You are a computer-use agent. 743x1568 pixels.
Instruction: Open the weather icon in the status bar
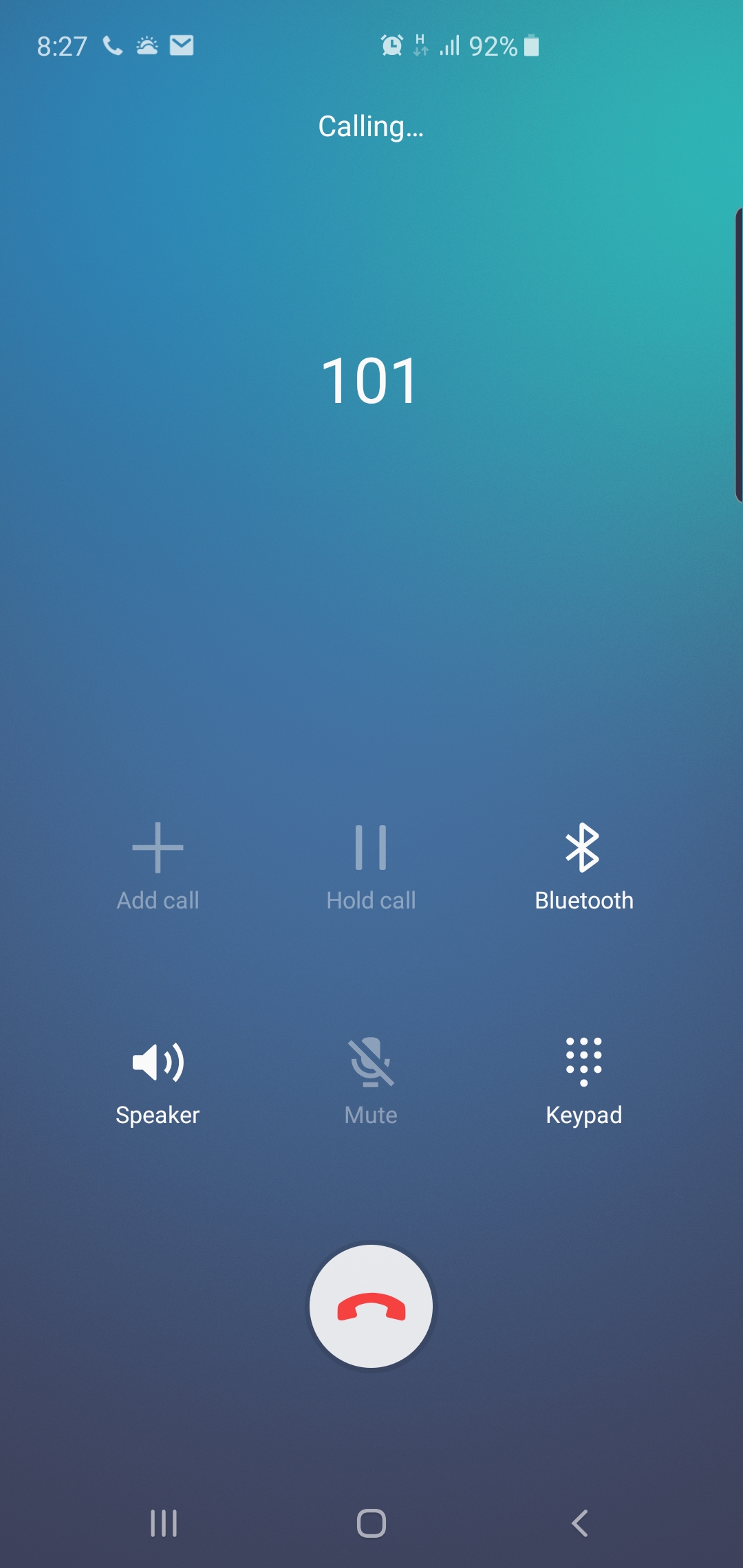pyautogui.click(x=147, y=45)
